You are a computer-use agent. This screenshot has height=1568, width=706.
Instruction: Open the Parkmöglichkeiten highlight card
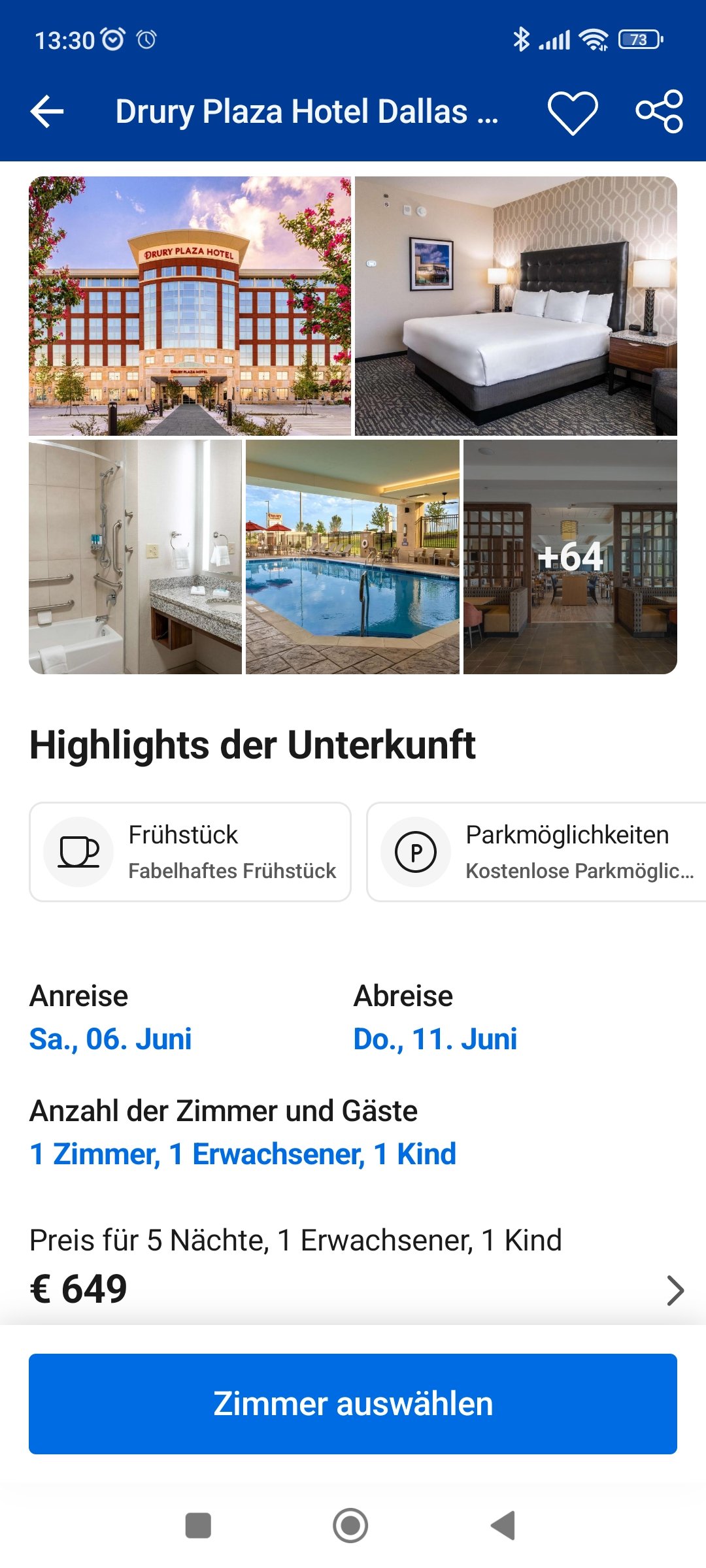tap(536, 852)
